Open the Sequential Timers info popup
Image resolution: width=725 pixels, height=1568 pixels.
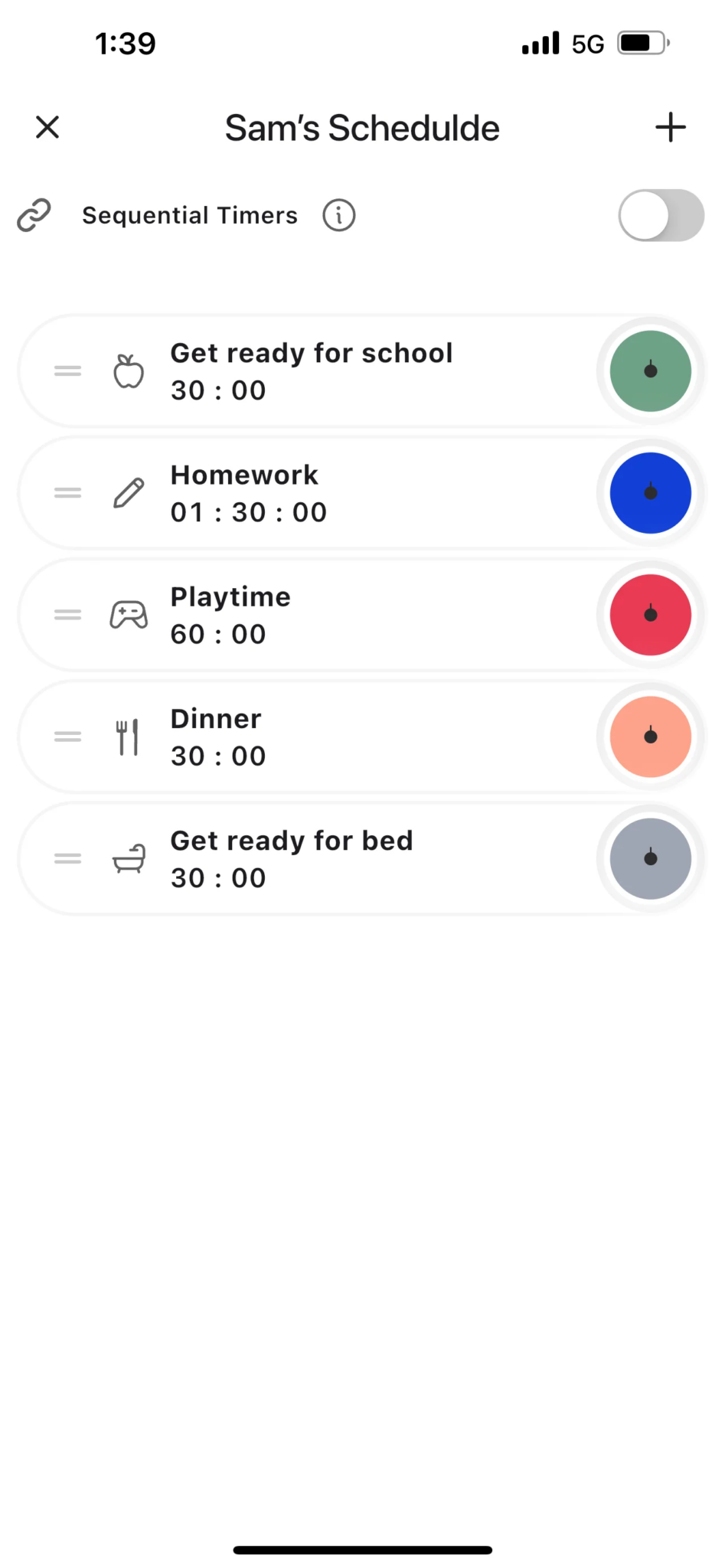point(338,215)
